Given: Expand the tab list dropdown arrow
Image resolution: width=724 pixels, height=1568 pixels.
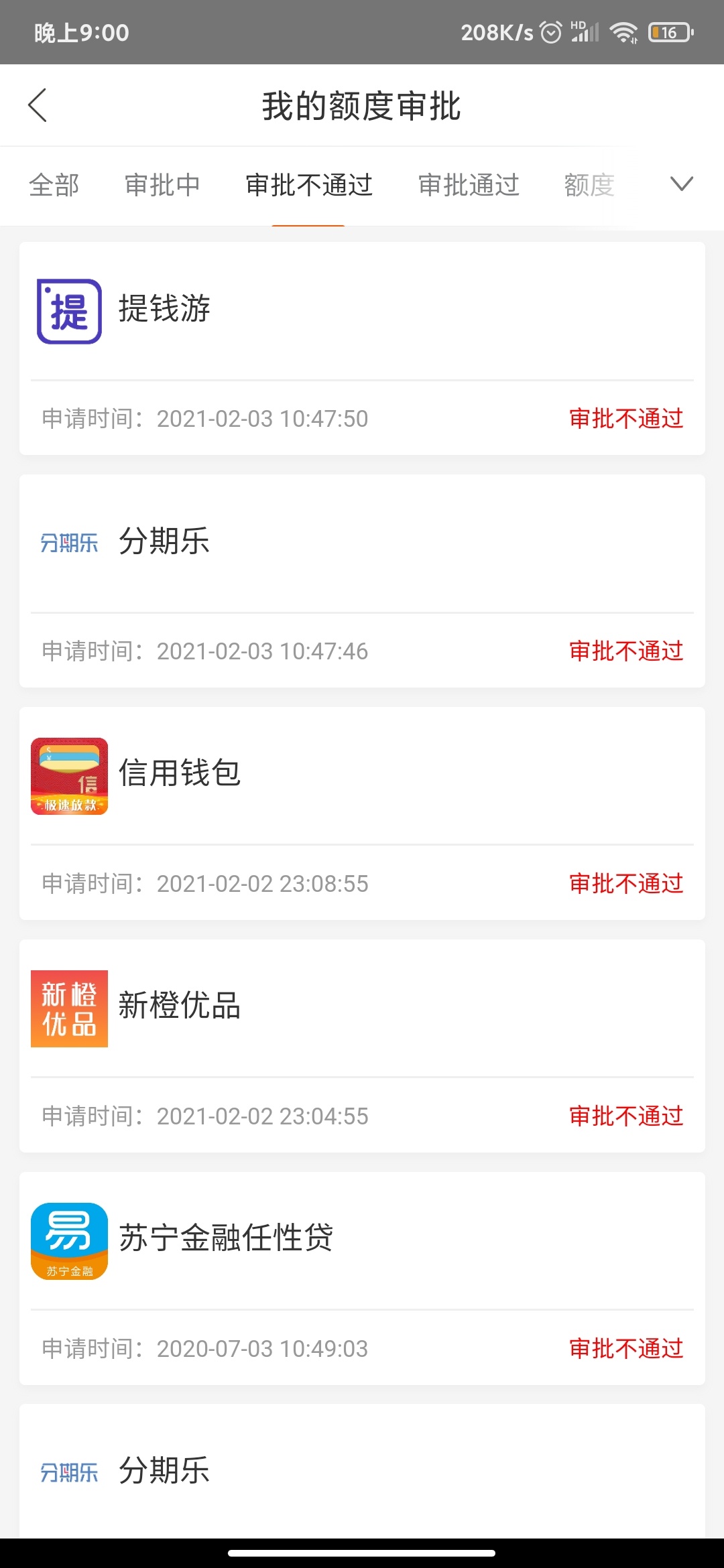Looking at the screenshot, I should coord(682,184).
